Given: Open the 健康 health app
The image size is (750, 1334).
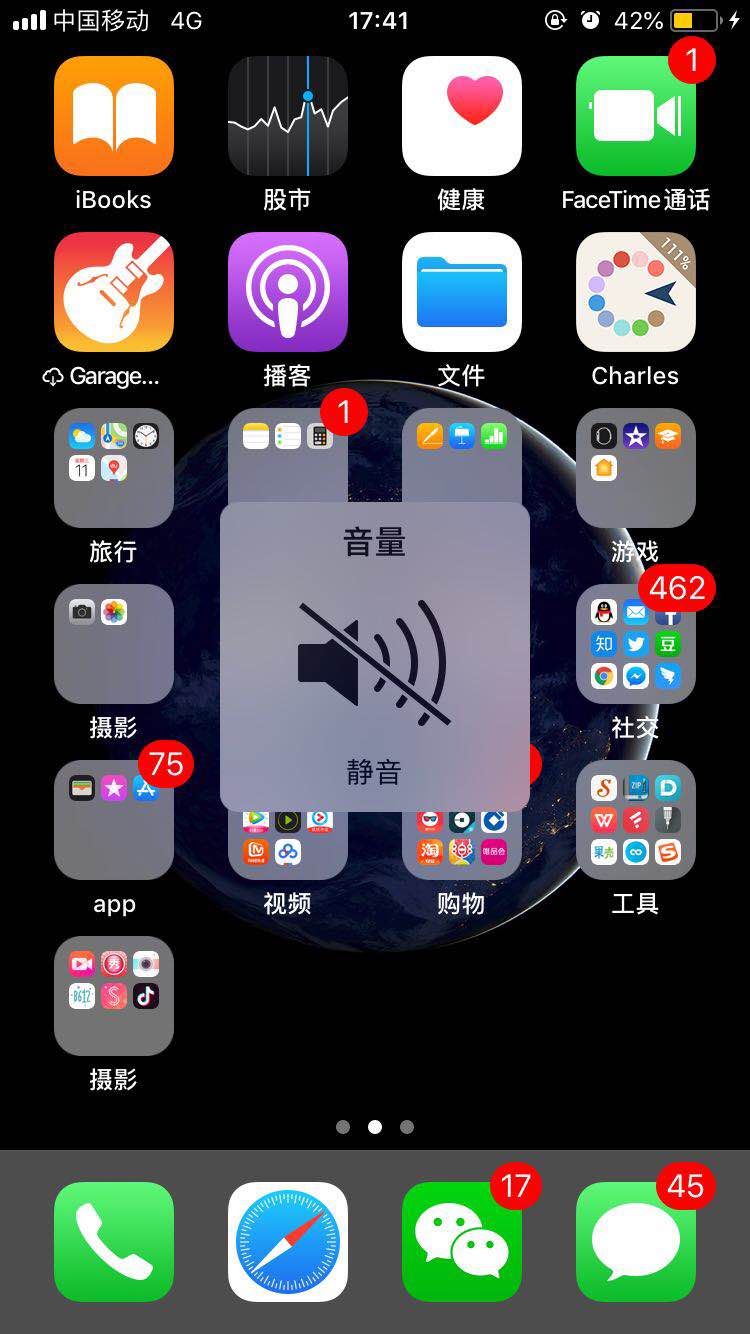Looking at the screenshot, I should (461, 115).
